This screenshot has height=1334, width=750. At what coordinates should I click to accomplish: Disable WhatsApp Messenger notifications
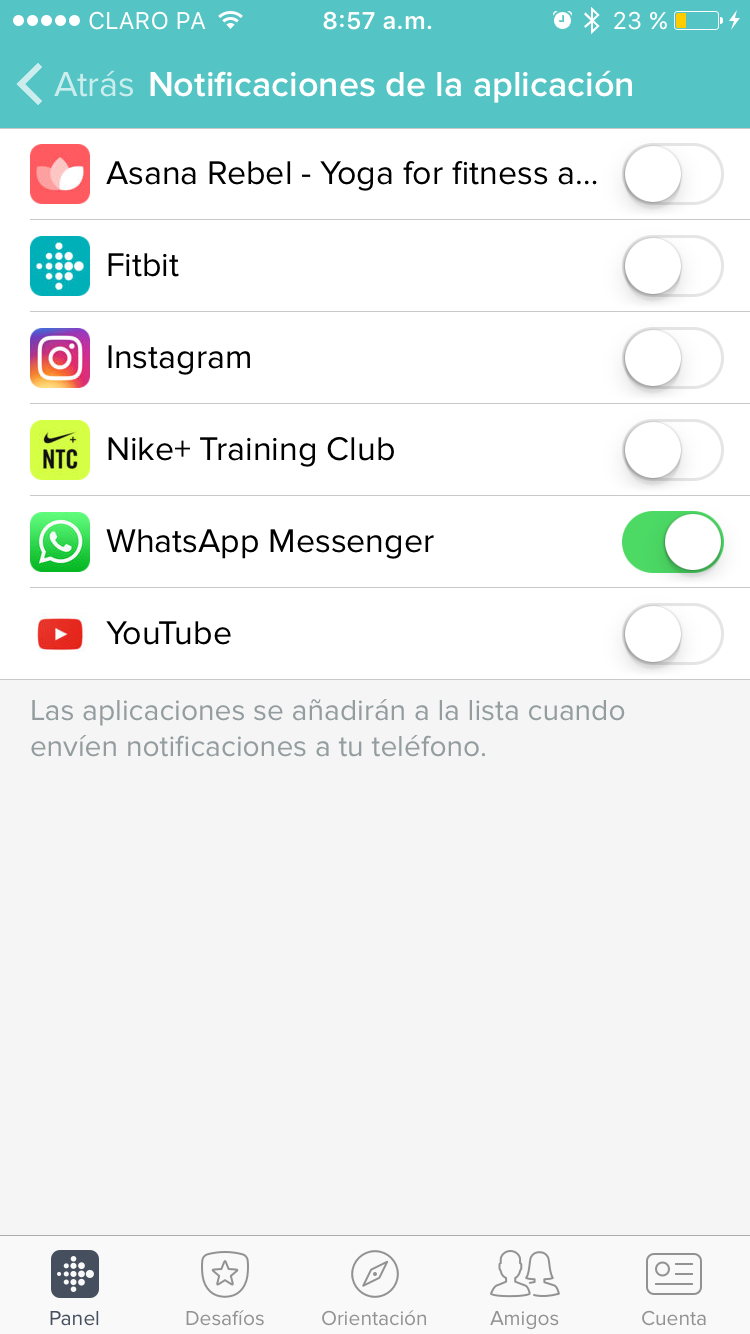pyautogui.click(x=672, y=542)
